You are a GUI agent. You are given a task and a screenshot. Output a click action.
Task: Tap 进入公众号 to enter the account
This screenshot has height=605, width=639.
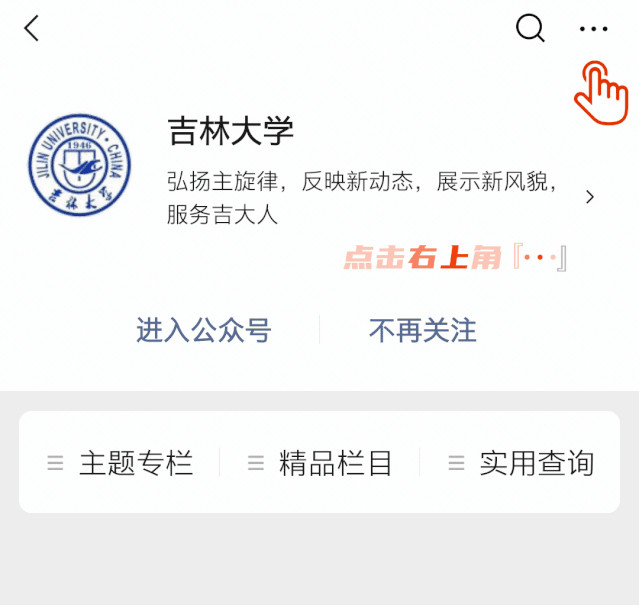[x=204, y=330]
